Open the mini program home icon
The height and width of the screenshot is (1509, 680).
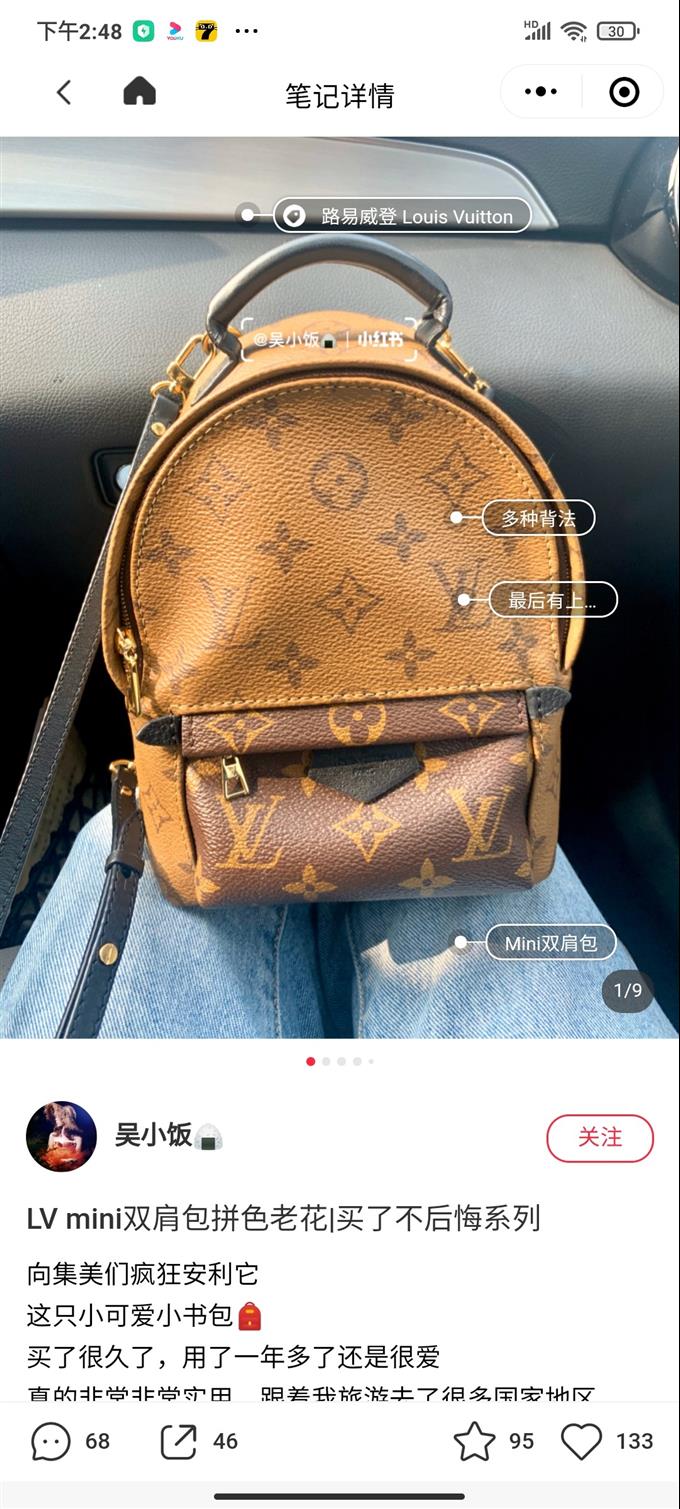pos(140,92)
